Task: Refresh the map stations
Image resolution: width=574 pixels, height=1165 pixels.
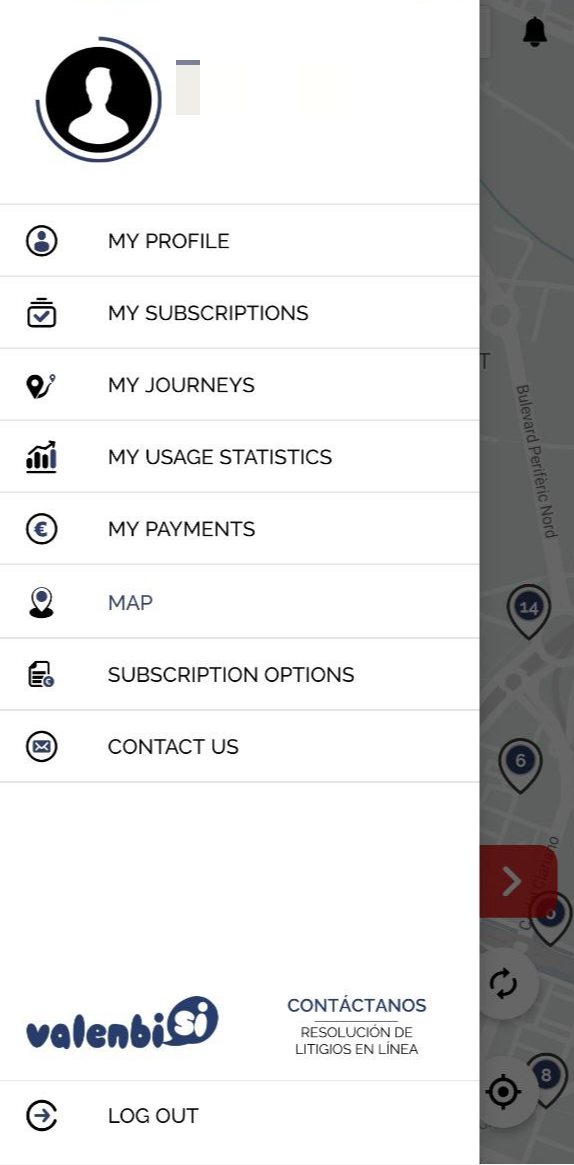Action: pyautogui.click(x=504, y=984)
